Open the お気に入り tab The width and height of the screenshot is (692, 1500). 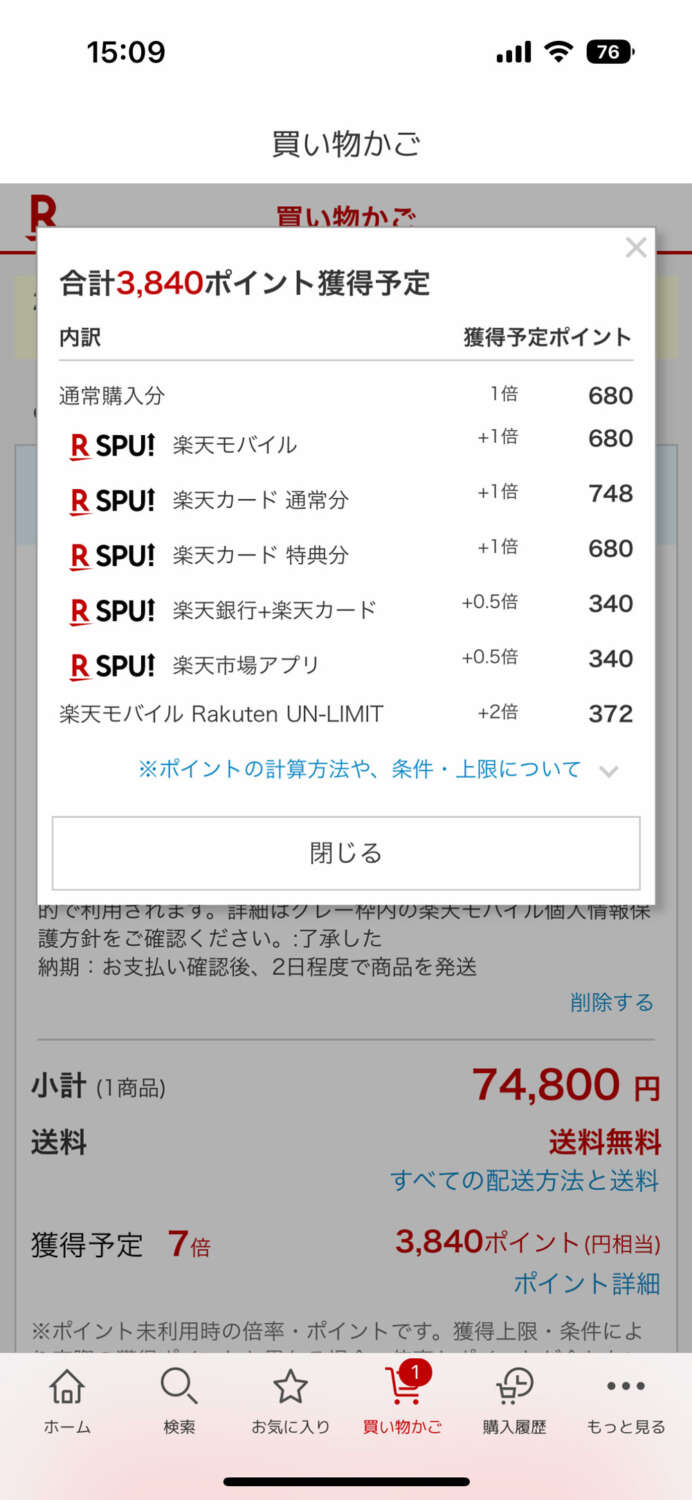coord(291,1401)
